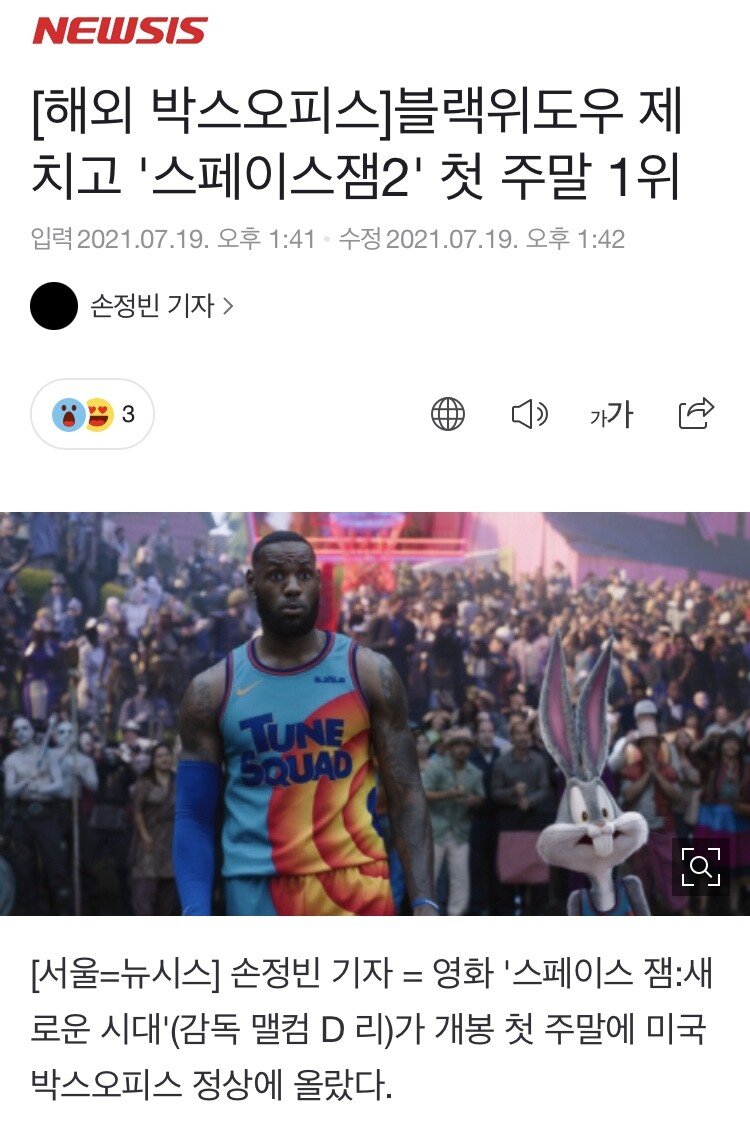Open the NEWSIS publisher logo link

tap(119, 32)
